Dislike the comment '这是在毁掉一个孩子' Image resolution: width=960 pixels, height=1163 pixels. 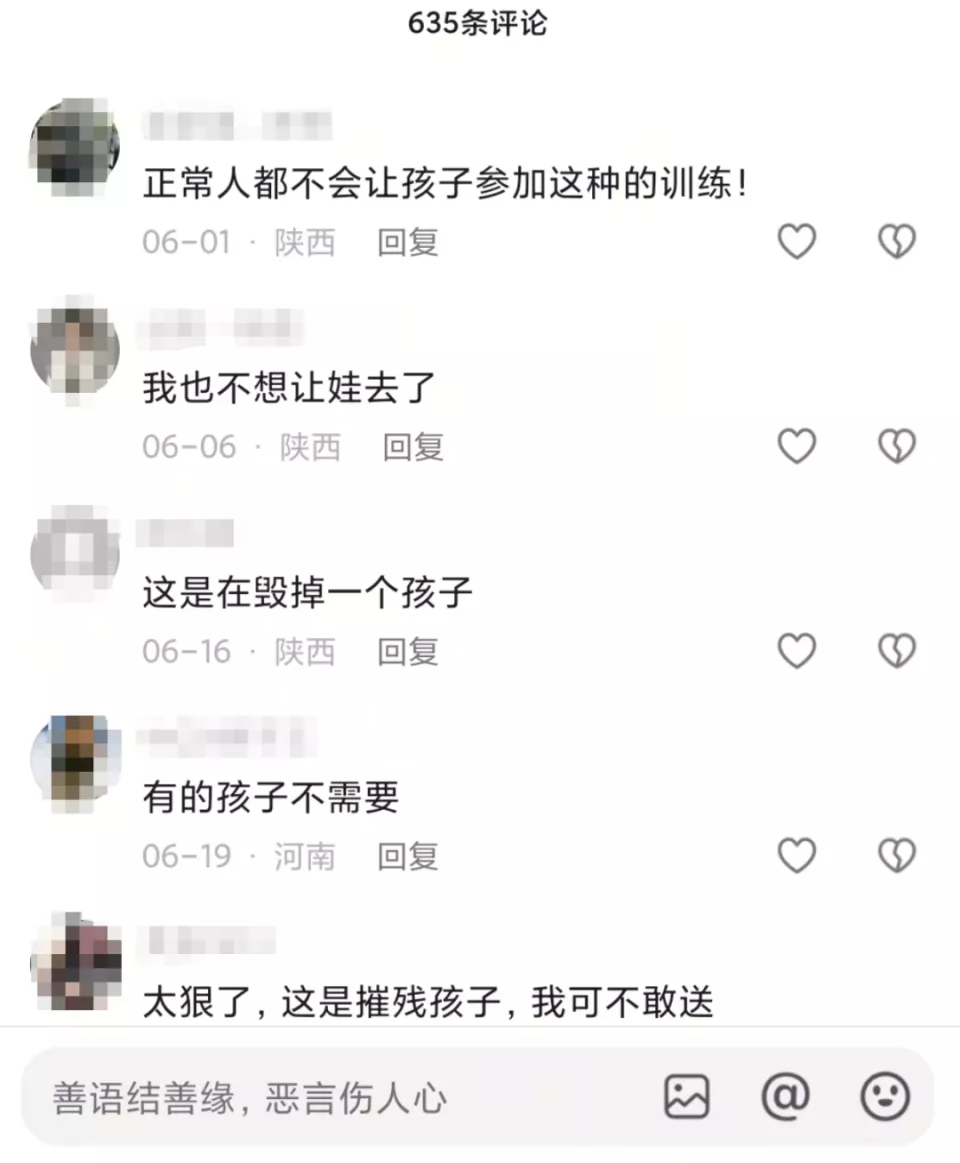pyautogui.click(x=897, y=652)
